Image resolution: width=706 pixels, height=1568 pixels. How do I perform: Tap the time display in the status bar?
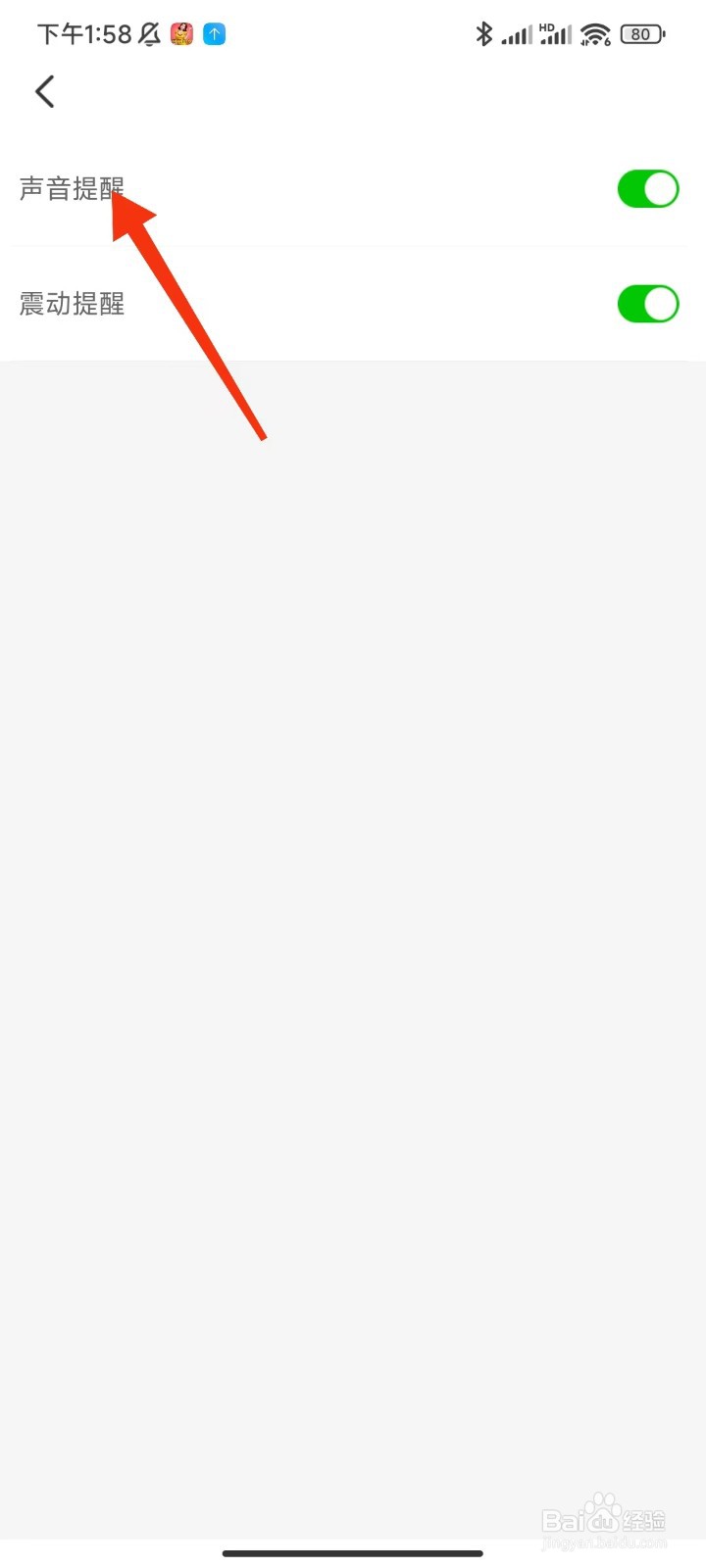click(x=83, y=33)
